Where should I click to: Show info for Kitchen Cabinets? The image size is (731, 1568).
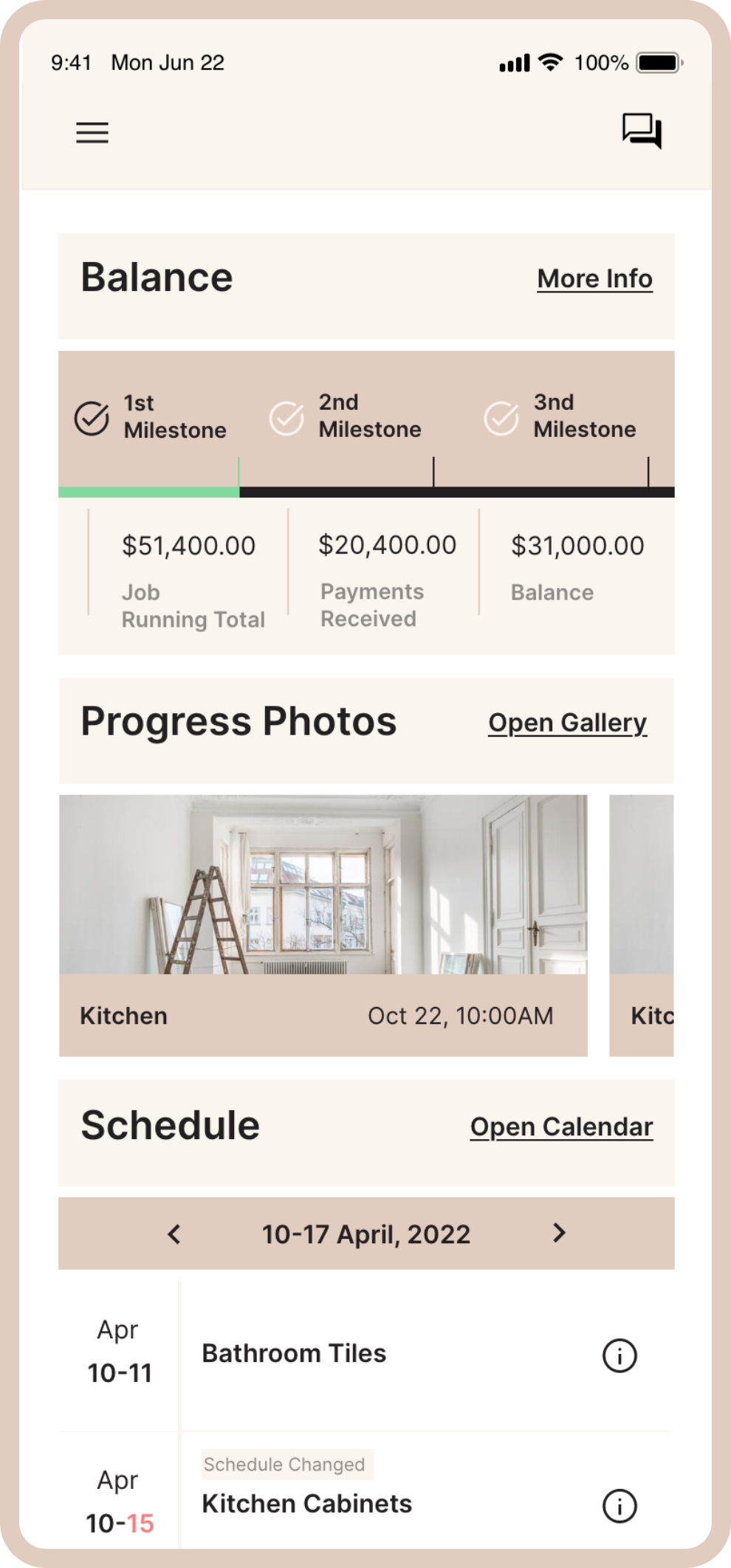pos(620,1506)
